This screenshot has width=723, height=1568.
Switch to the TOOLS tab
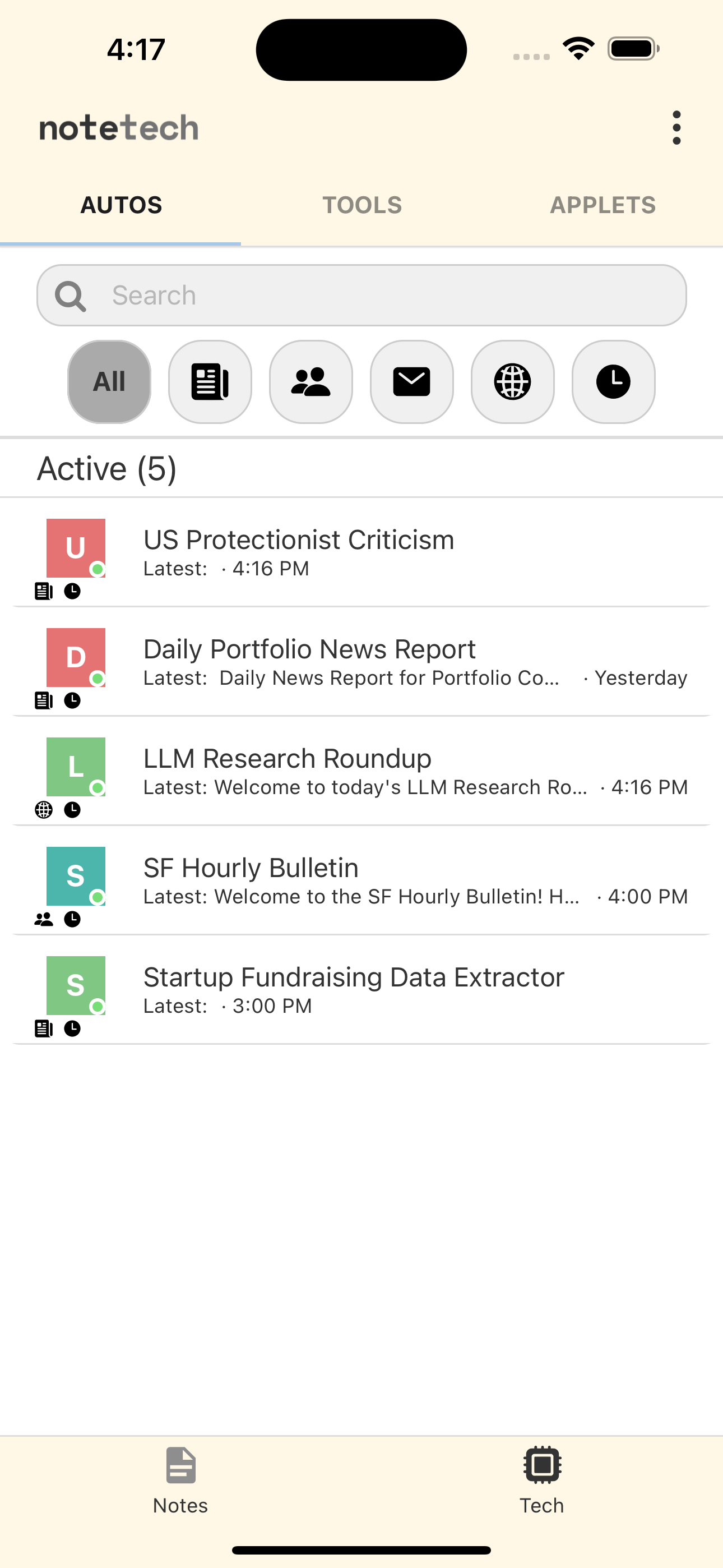(x=361, y=205)
